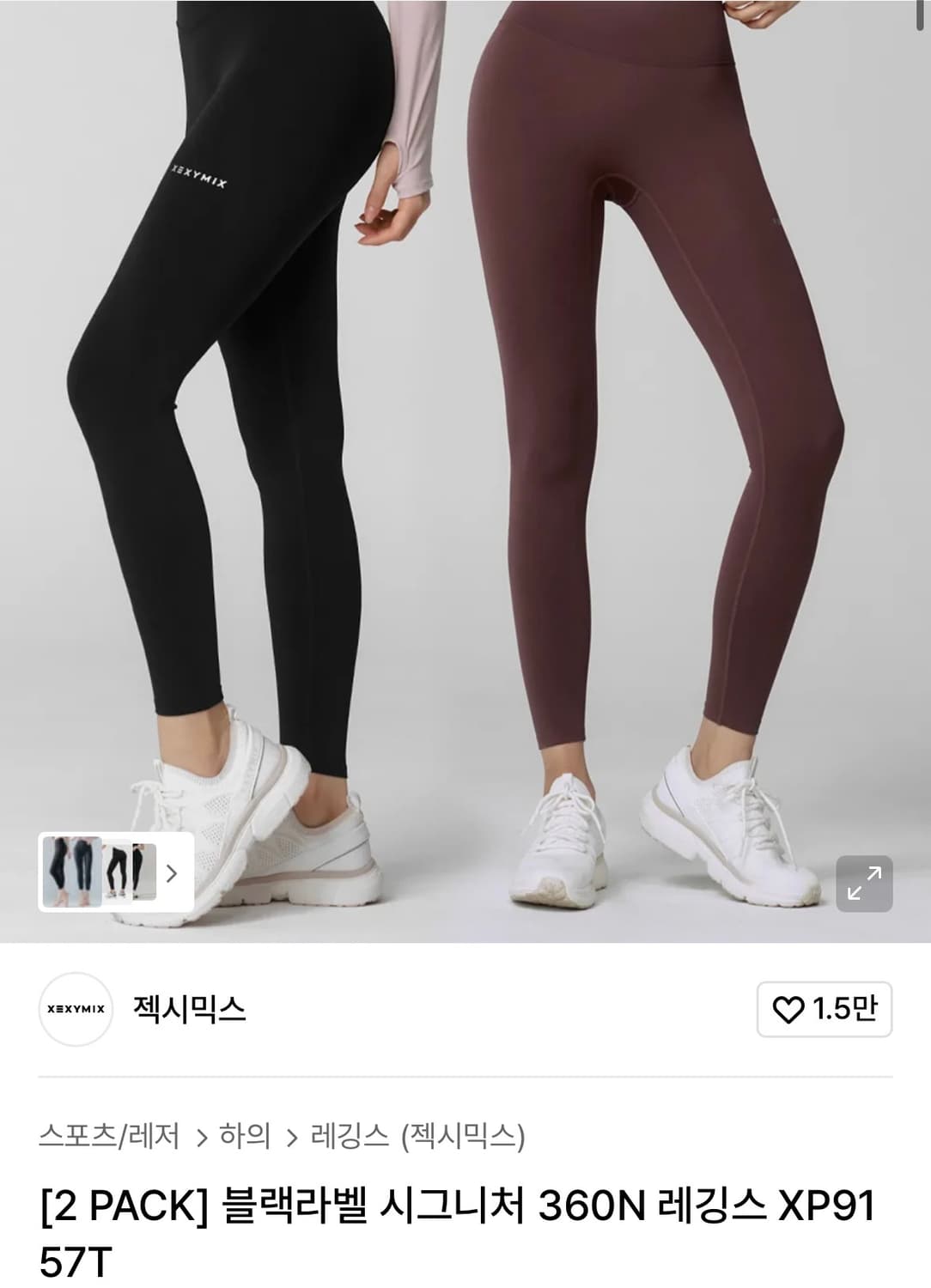The width and height of the screenshot is (931, 1288).
Task: Toggle selection of the highlighted first thumbnail
Action: pyautogui.click(x=72, y=873)
